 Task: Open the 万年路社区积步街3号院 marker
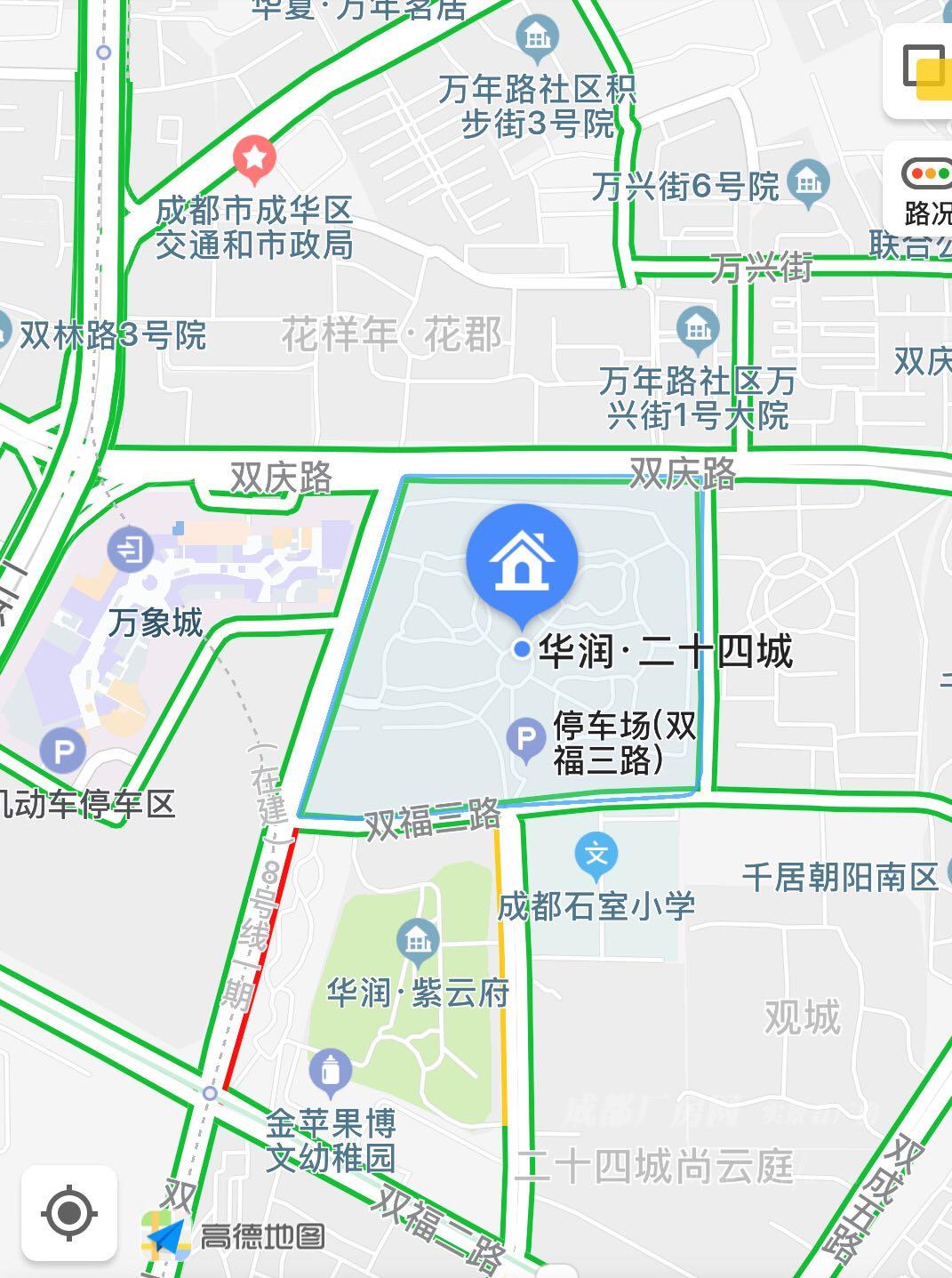(537, 36)
